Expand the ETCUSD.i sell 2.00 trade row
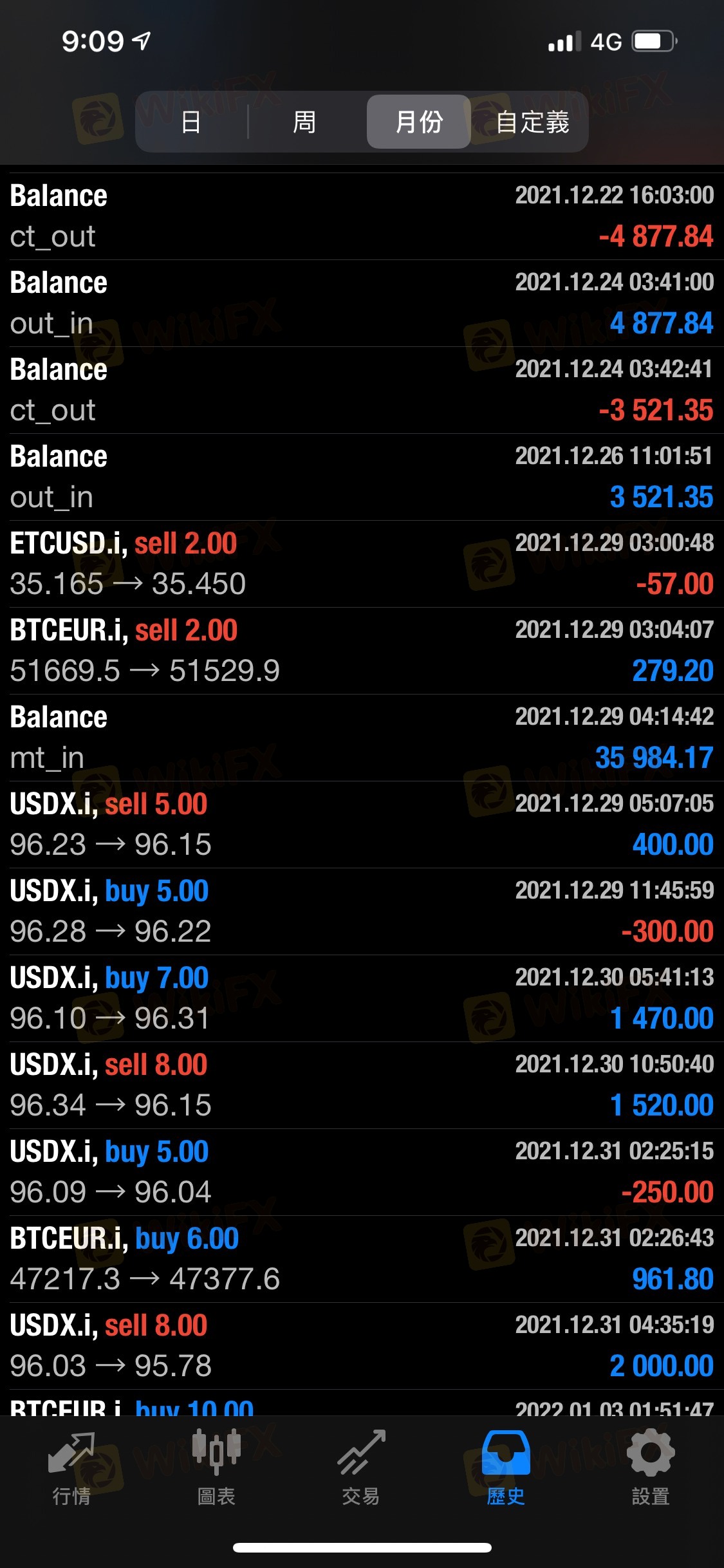This screenshot has height=1568, width=724. coord(362,564)
